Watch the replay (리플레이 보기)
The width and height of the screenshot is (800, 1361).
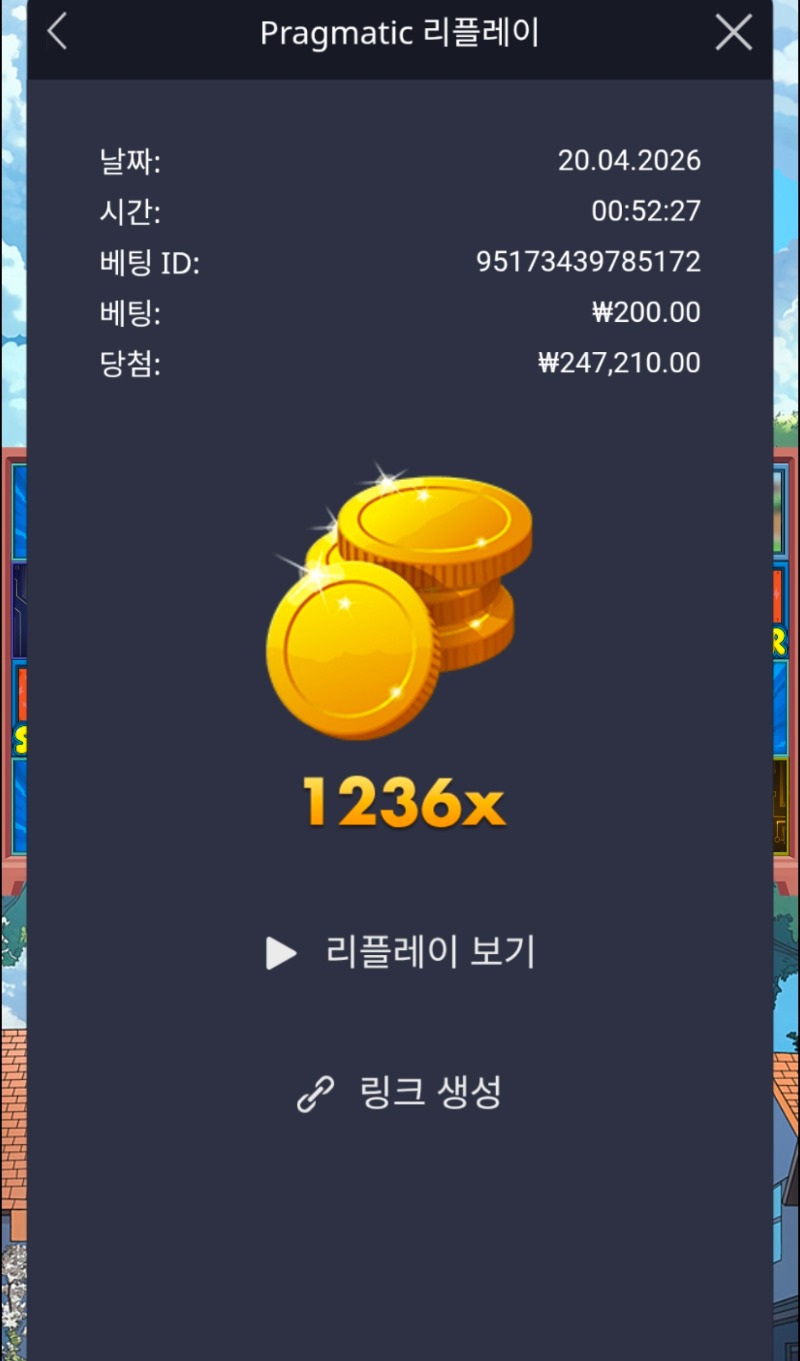400,952
